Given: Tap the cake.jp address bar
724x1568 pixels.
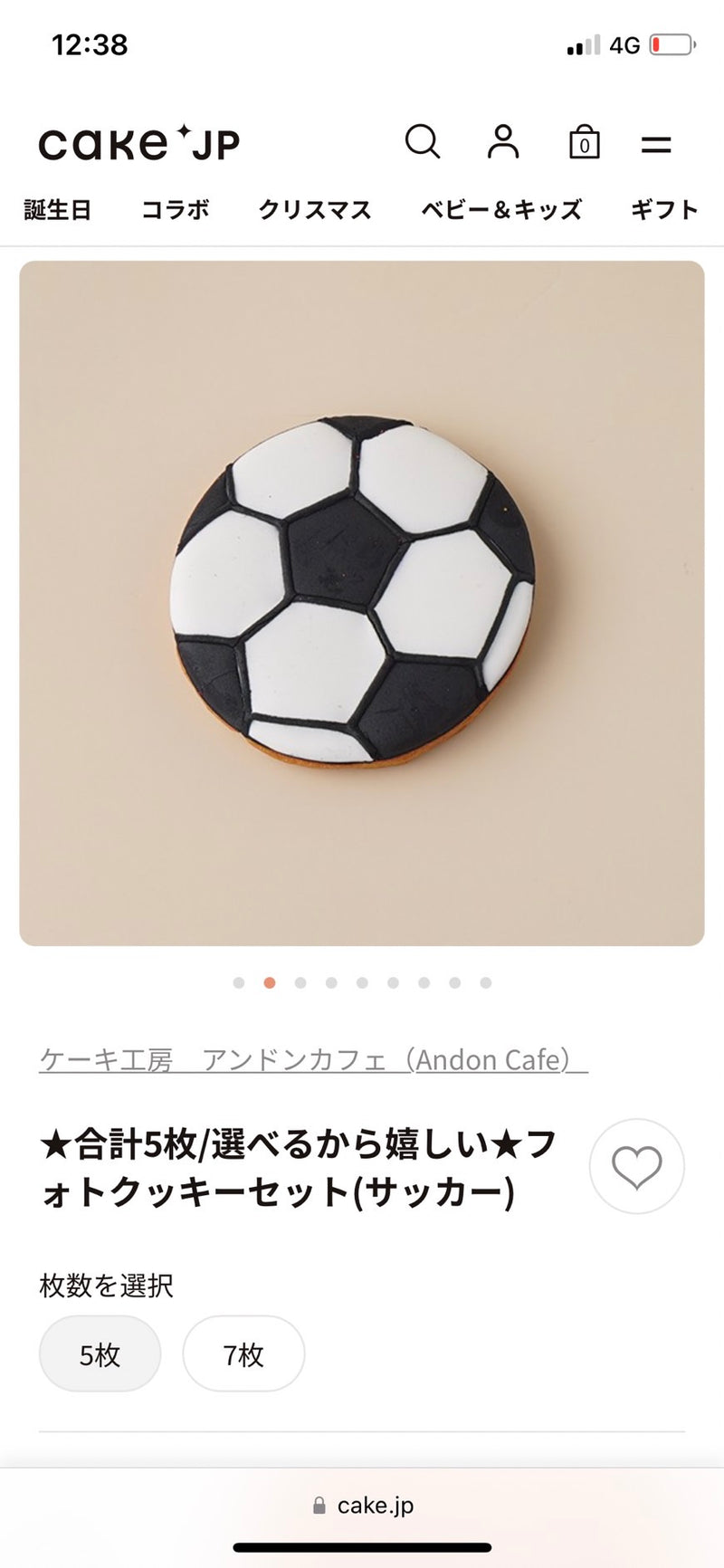Looking at the screenshot, I should (363, 1506).
